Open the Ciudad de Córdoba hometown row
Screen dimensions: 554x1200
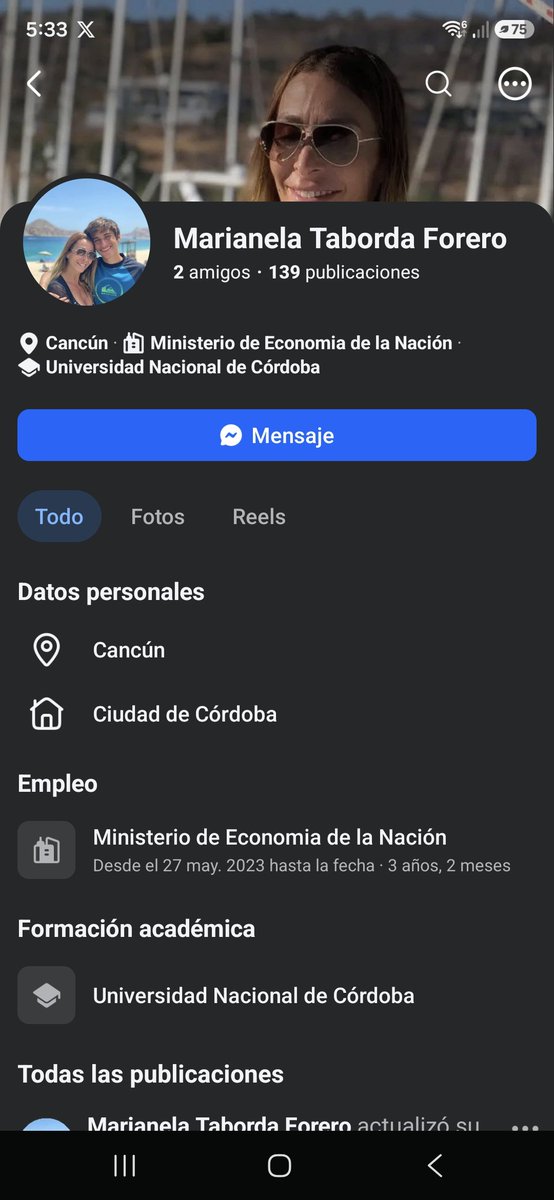(277, 714)
